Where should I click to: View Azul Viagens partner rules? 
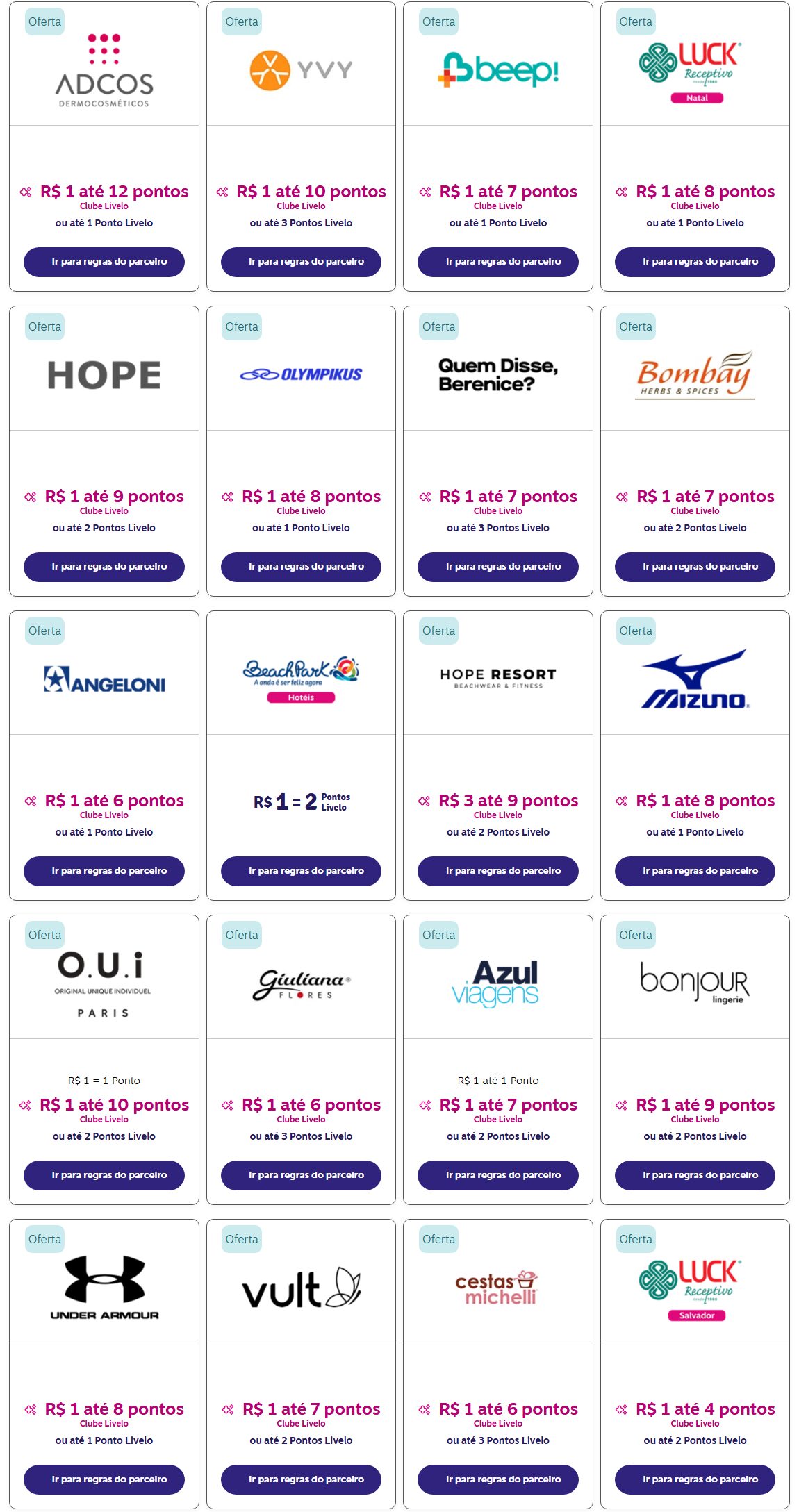click(x=497, y=1175)
